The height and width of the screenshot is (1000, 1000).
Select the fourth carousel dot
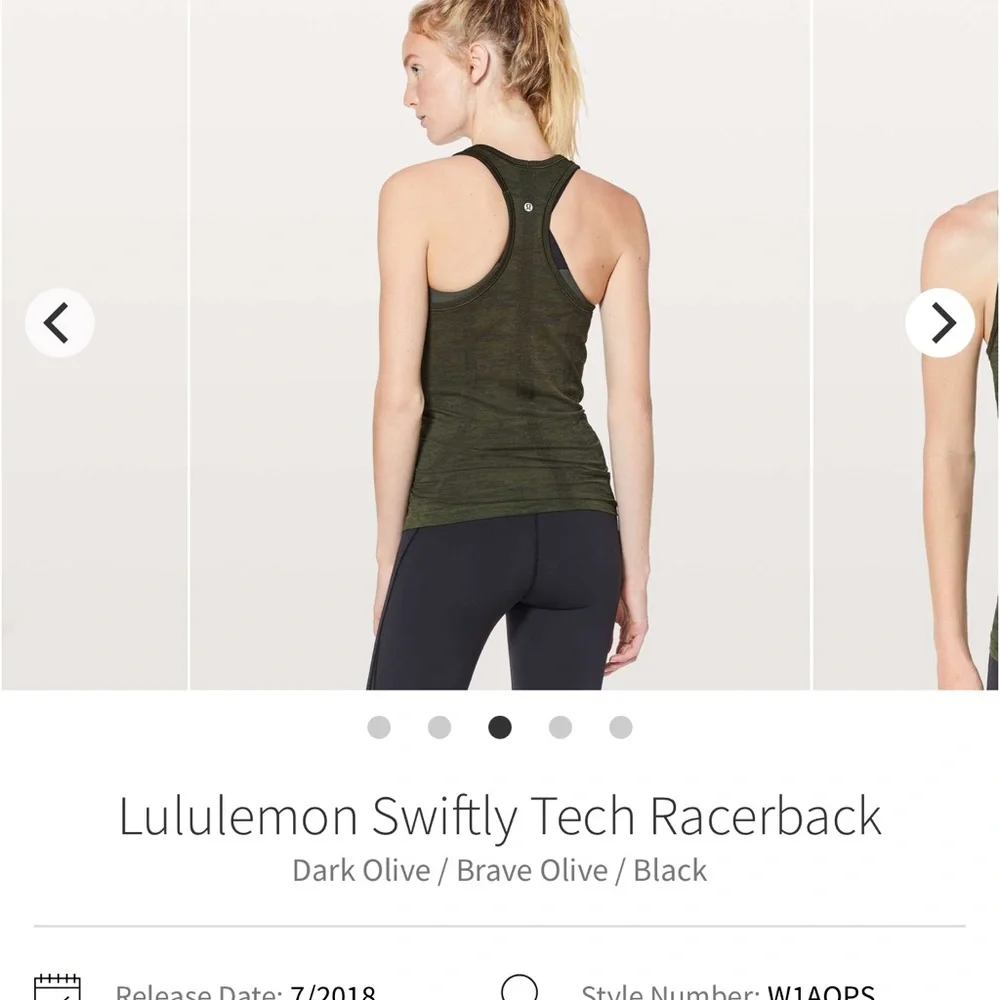561,727
